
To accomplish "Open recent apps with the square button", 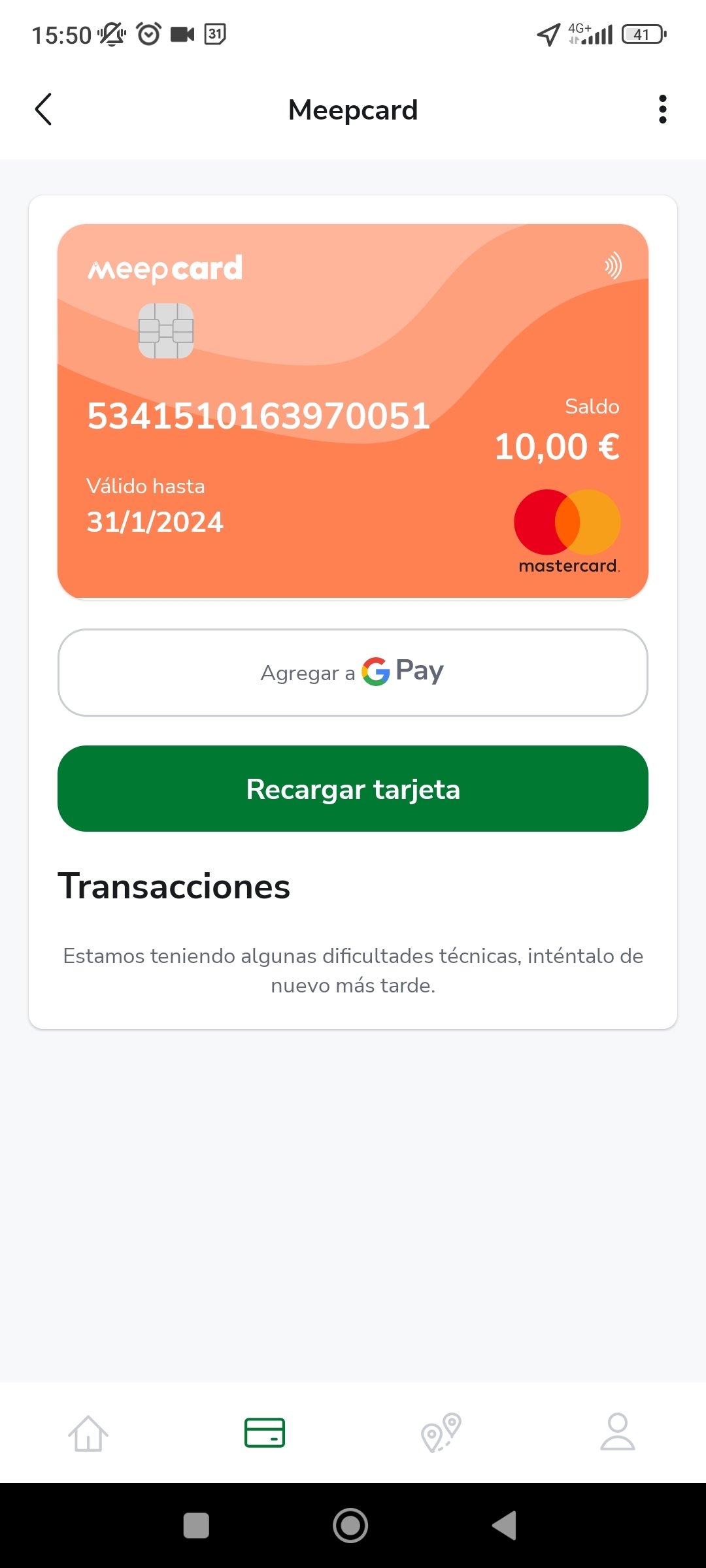I will pos(196,1526).
